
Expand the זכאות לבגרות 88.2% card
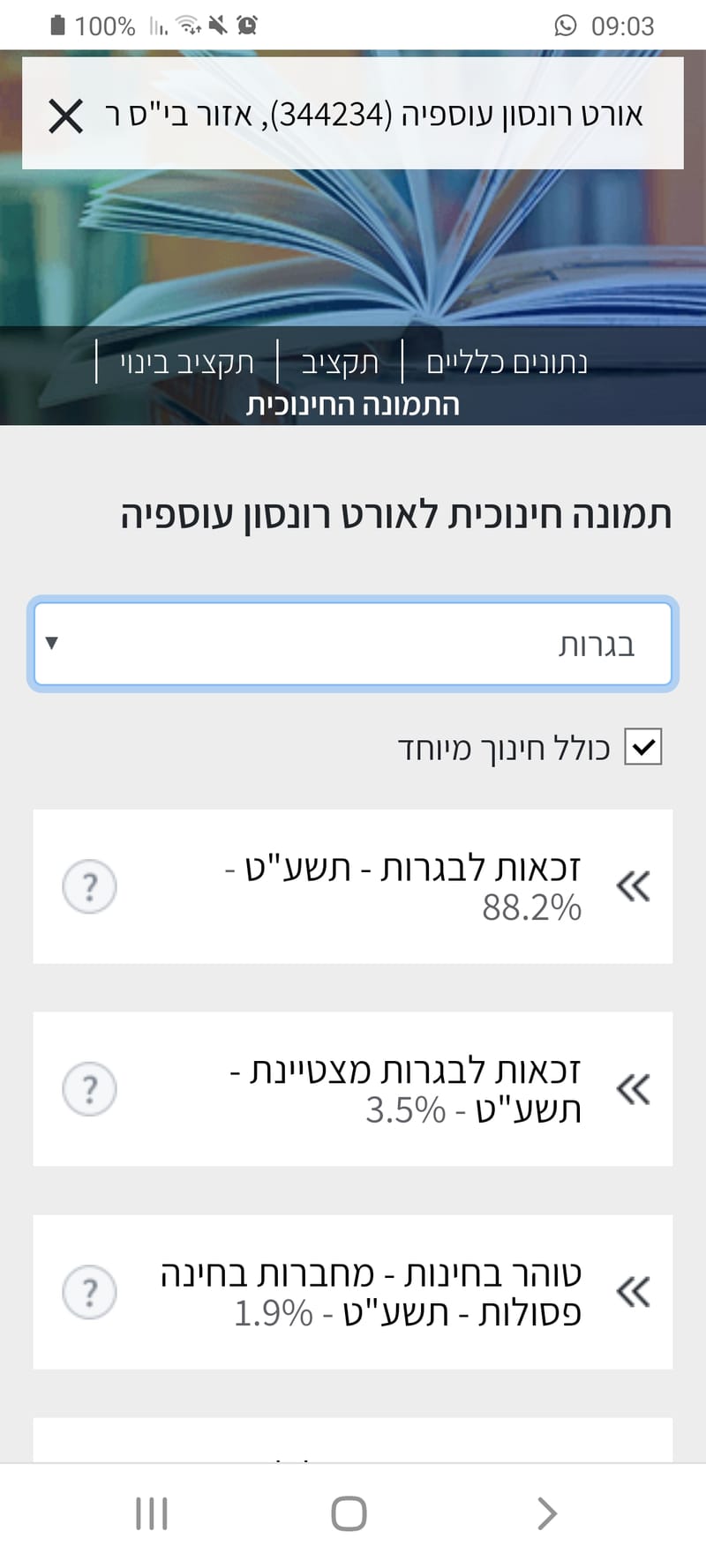click(x=633, y=886)
